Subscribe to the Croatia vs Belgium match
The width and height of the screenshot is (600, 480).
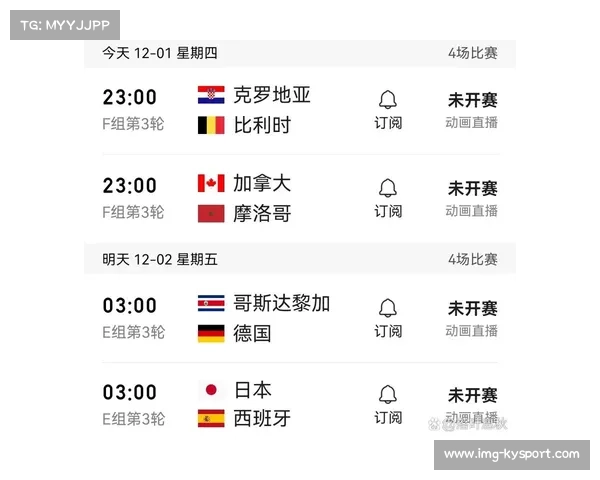pos(388,109)
